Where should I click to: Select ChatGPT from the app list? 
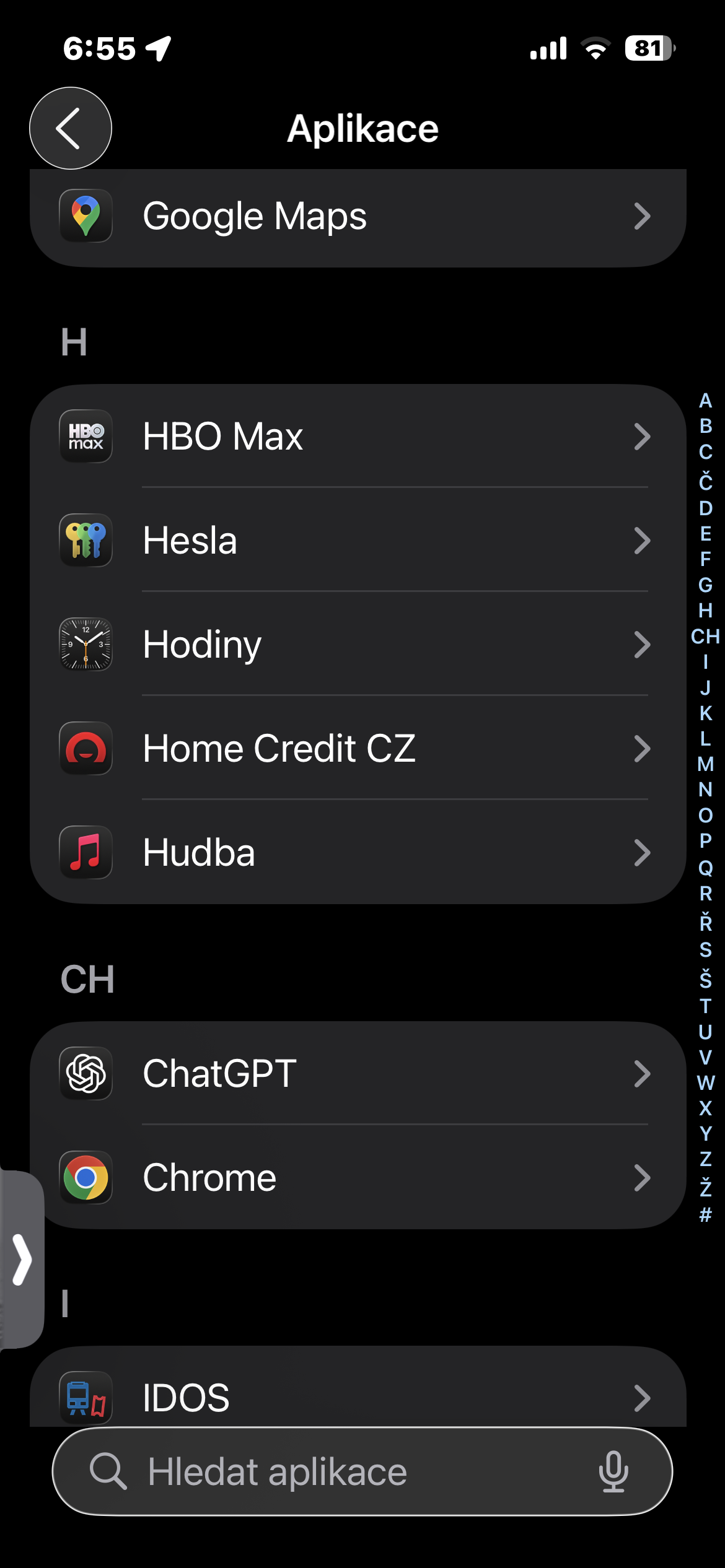click(358, 1073)
